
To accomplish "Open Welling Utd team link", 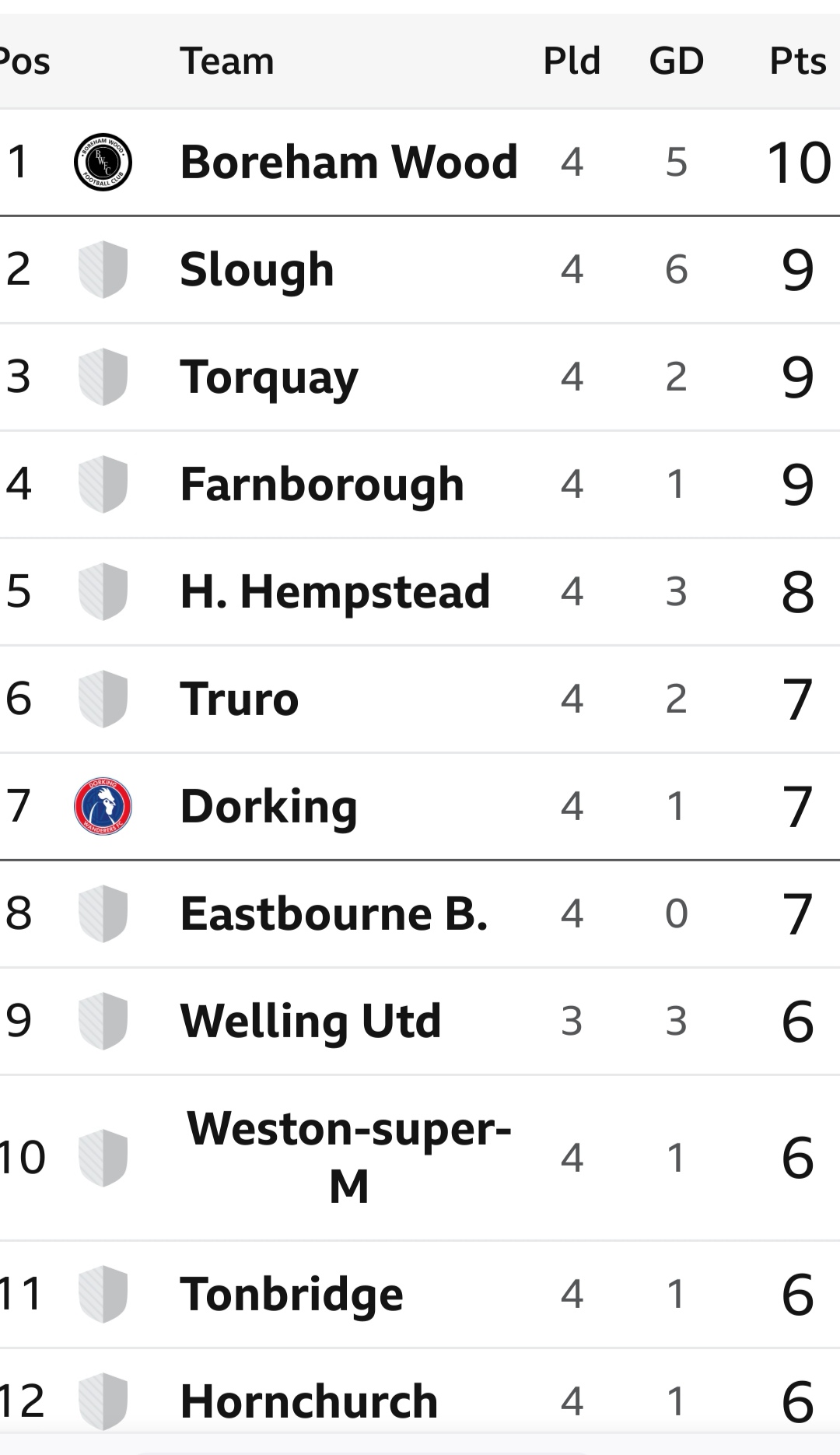I will [x=310, y=1021].
